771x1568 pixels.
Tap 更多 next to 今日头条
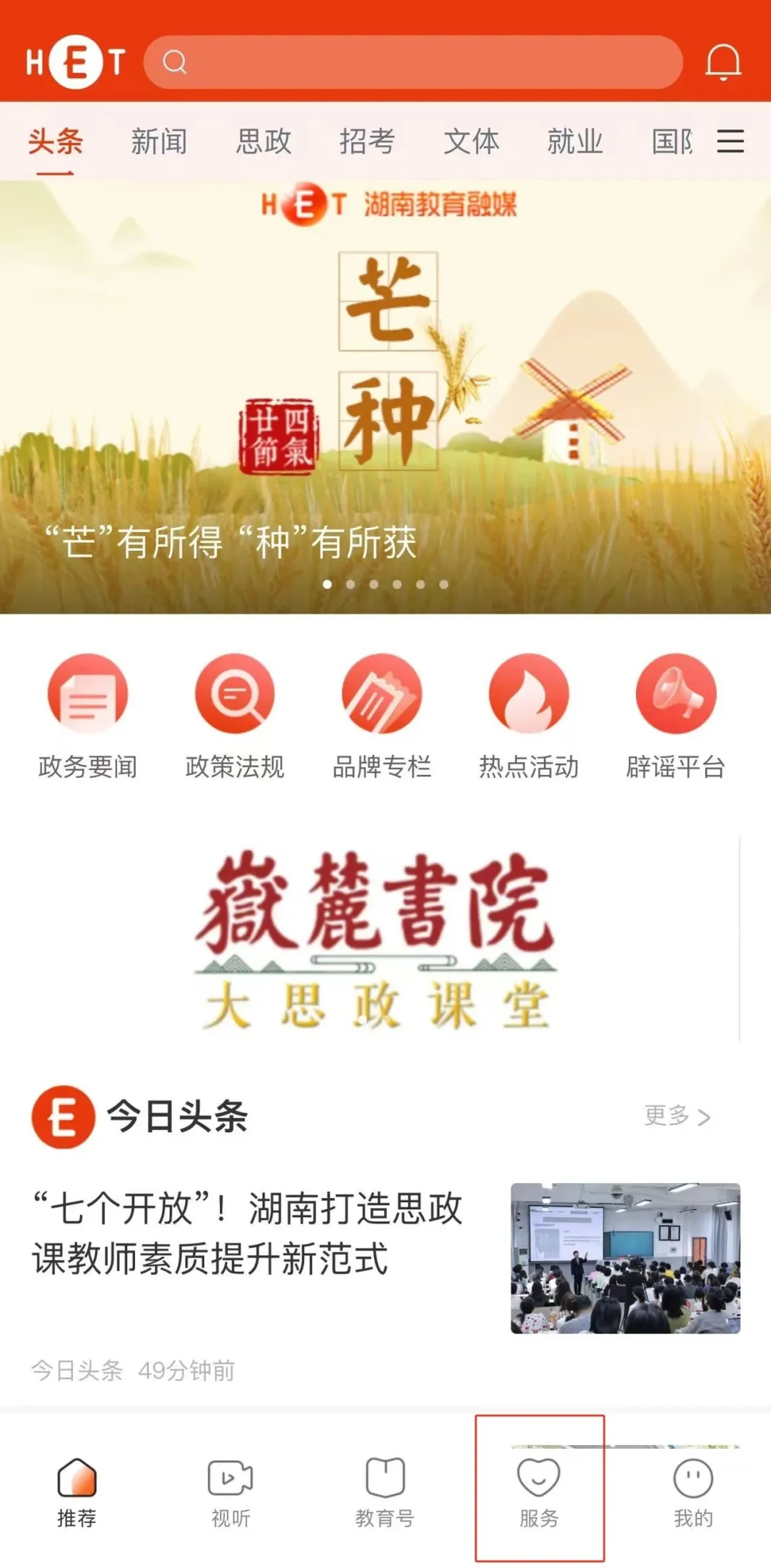coord(677,1116)
